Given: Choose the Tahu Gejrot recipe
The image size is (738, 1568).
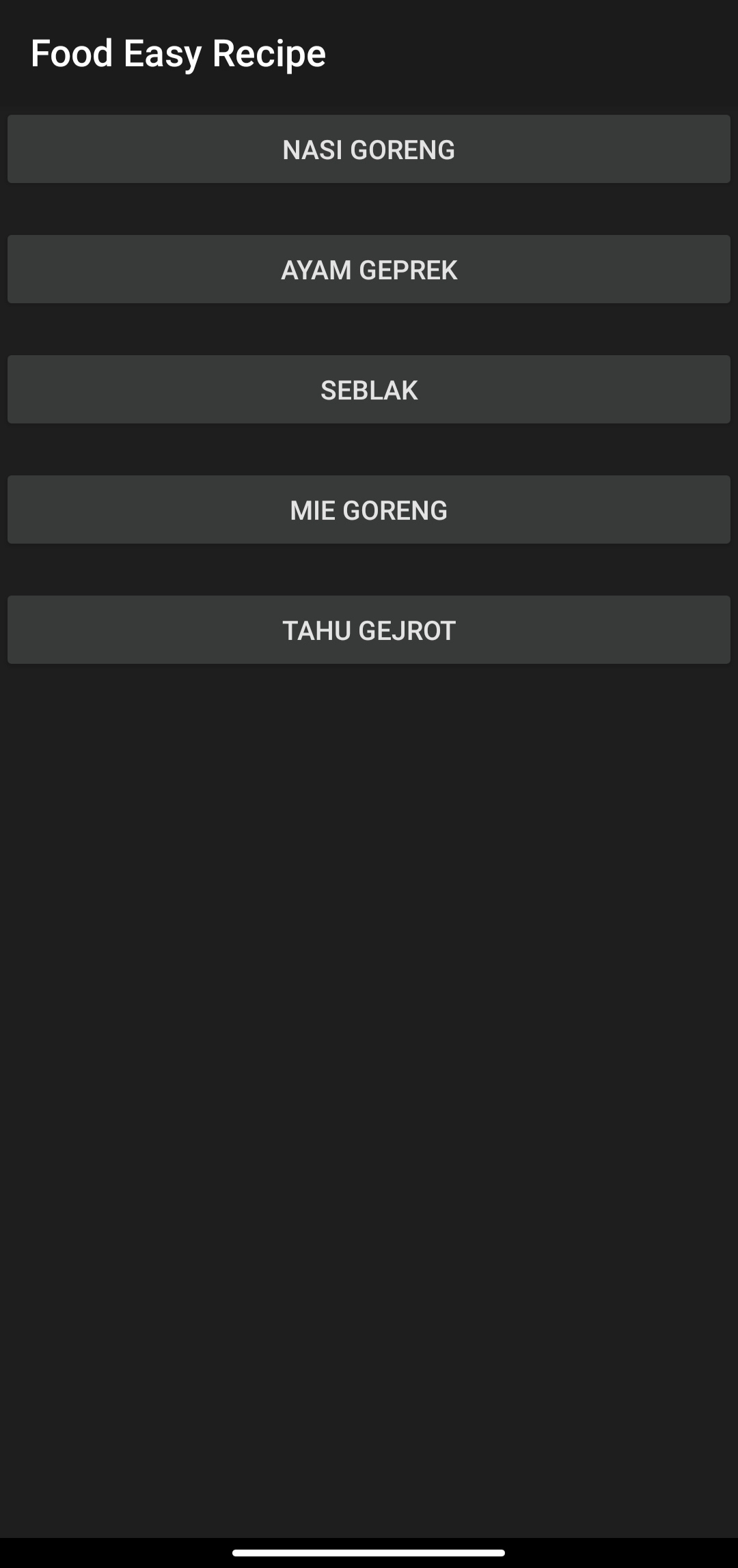Looking at the screenshot, I should [x=369, y=630].
